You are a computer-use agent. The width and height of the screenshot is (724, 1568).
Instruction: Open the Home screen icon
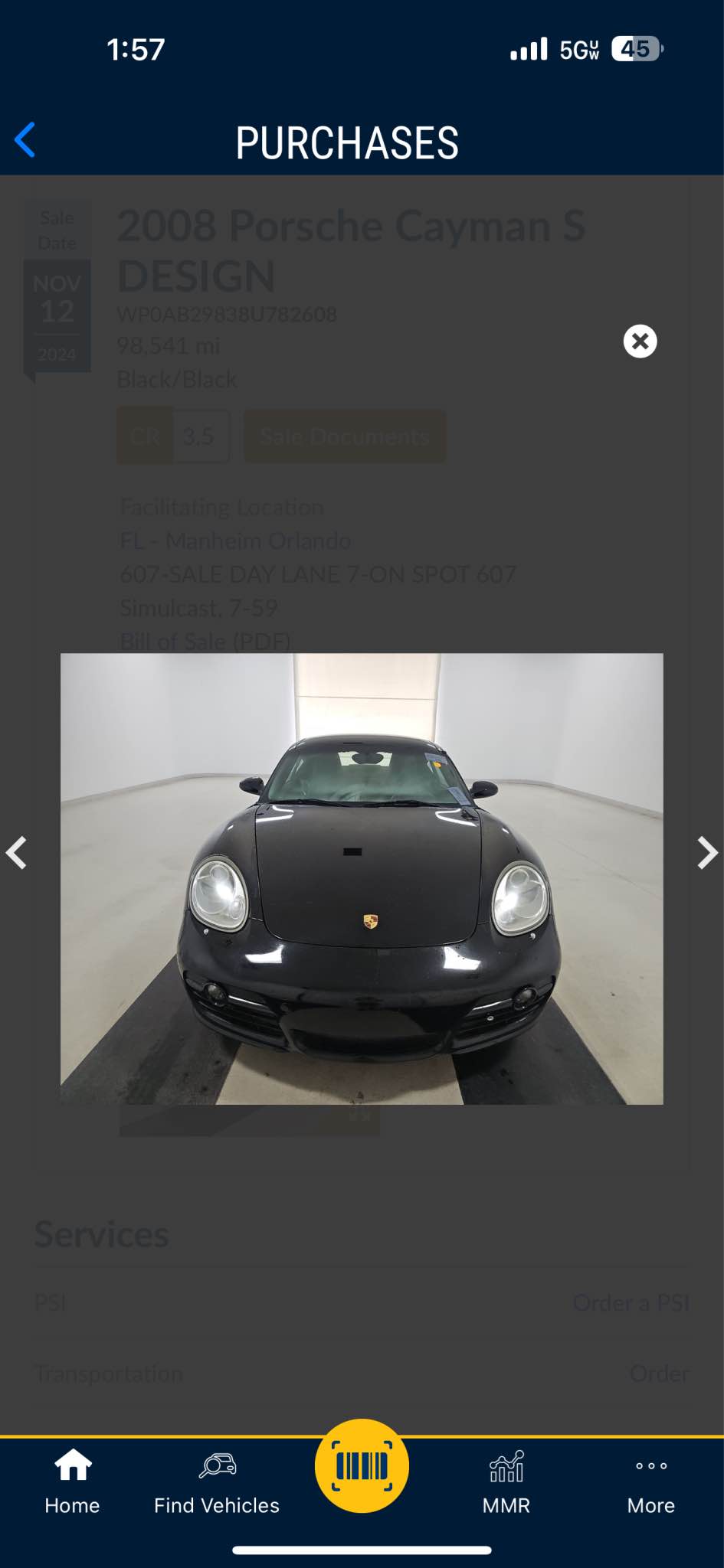click(x=72, y=1466)
